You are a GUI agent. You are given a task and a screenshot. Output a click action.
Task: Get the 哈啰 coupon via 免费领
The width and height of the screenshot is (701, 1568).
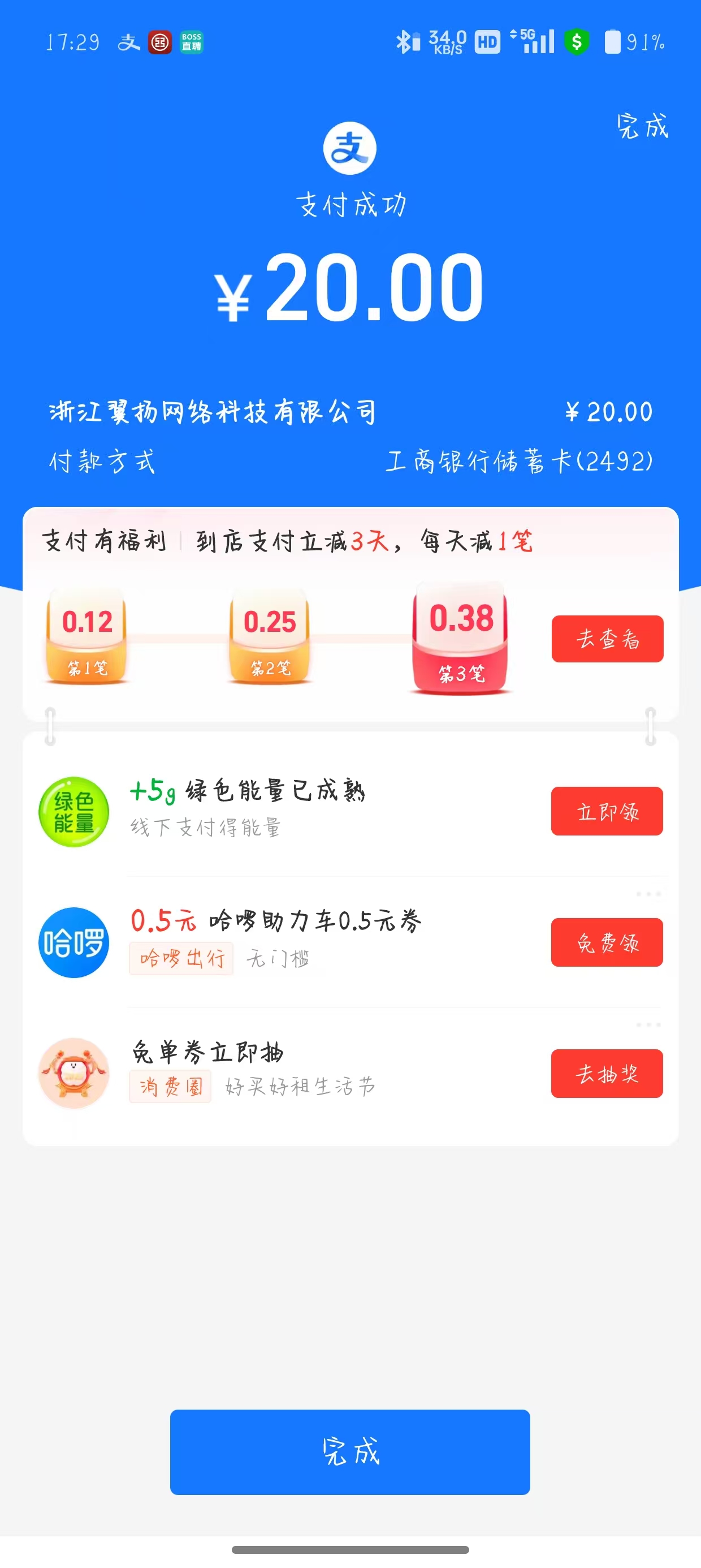[x=607, y=942]
